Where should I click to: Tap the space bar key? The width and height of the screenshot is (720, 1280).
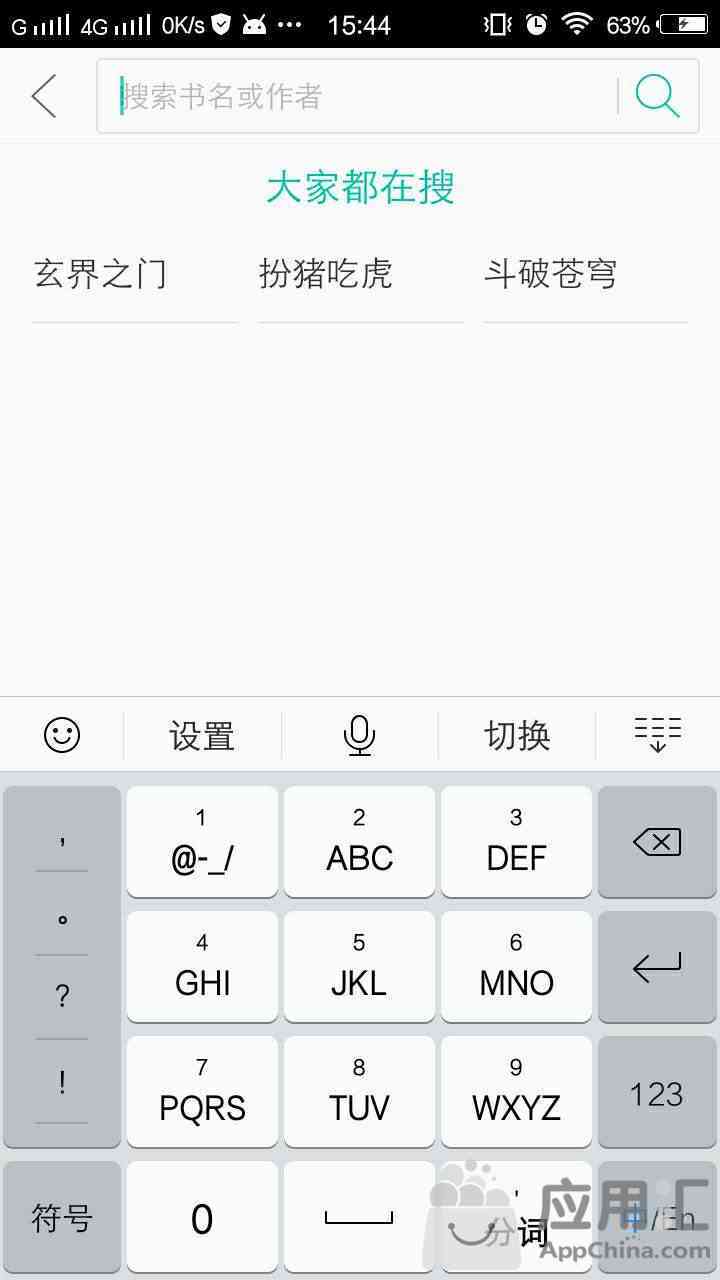(x=359, y=1217)
